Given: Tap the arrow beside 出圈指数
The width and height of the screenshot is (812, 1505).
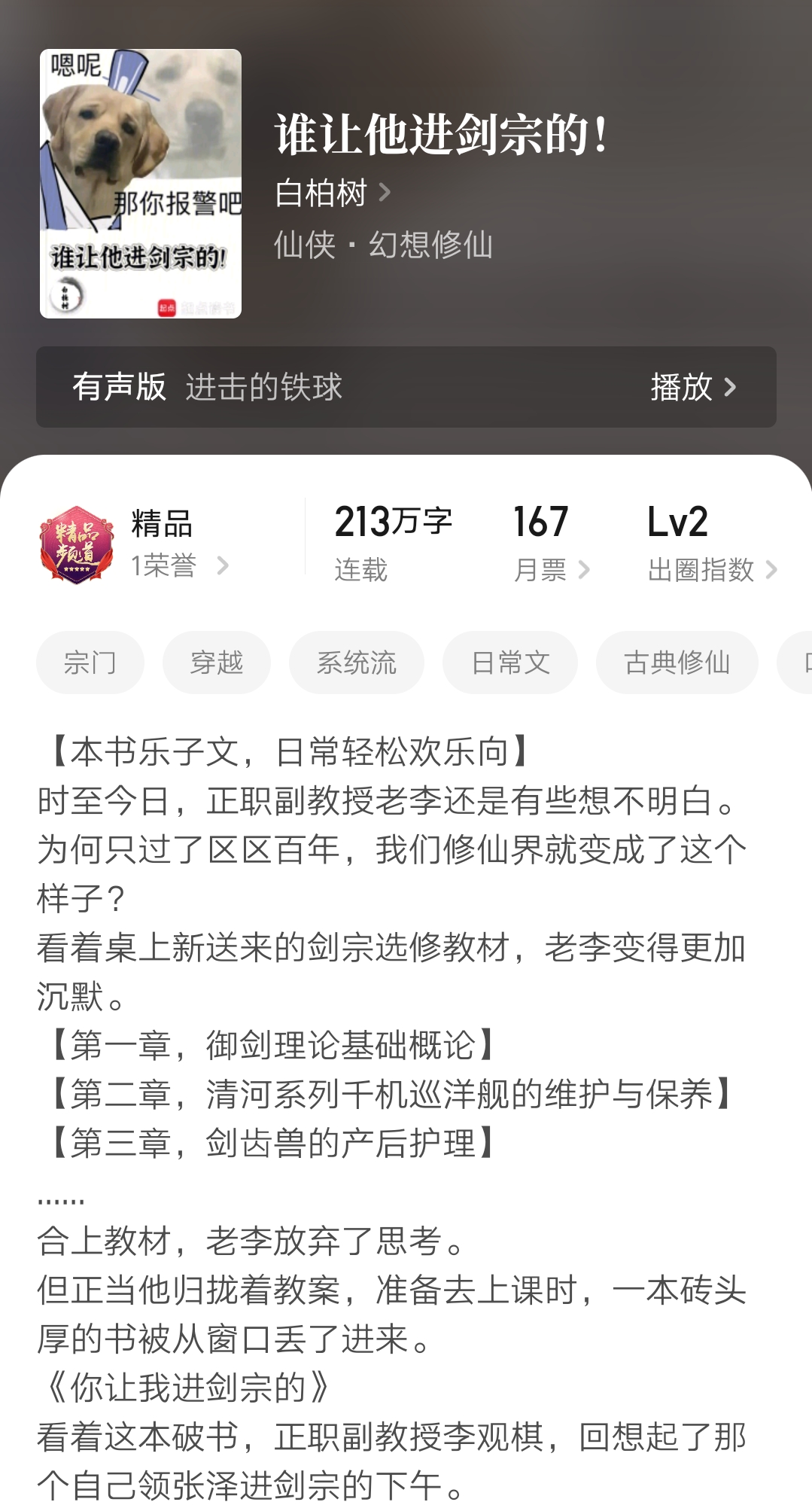Looking at the screenshot, I should click(773, 571).
